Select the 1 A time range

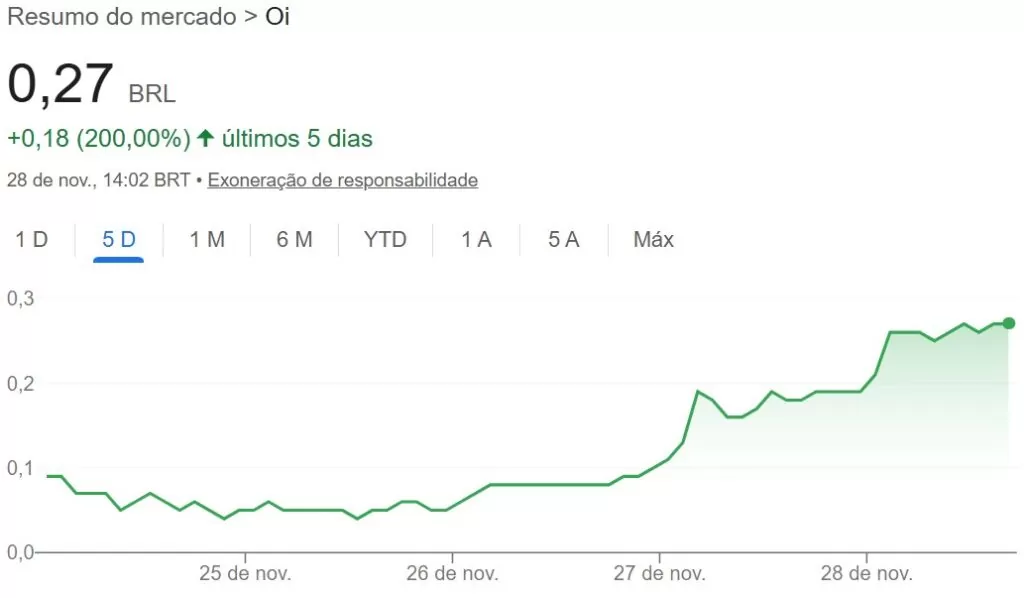click(476, 240)
